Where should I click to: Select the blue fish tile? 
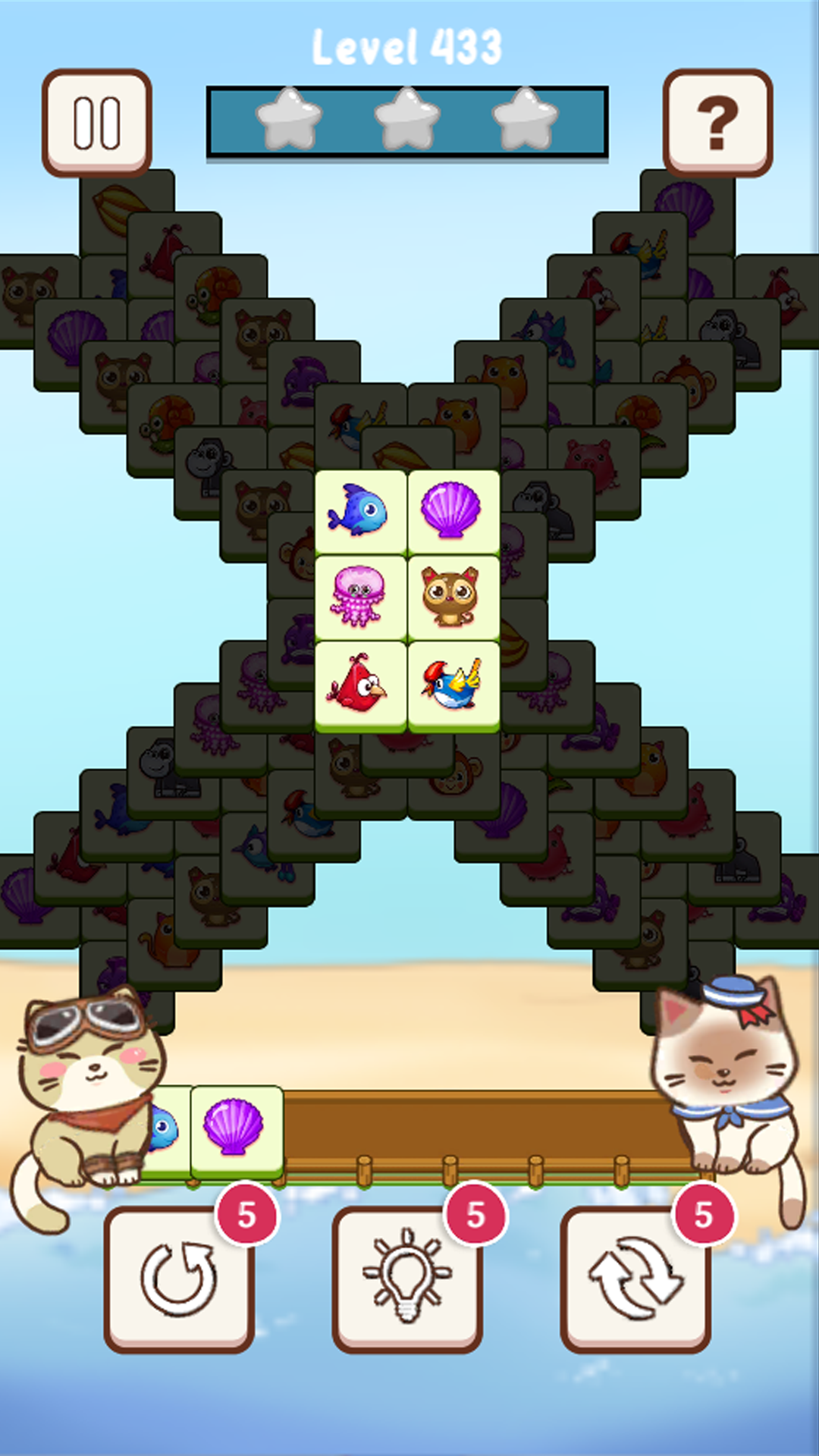pyautogui.click(x=360, y=511)
